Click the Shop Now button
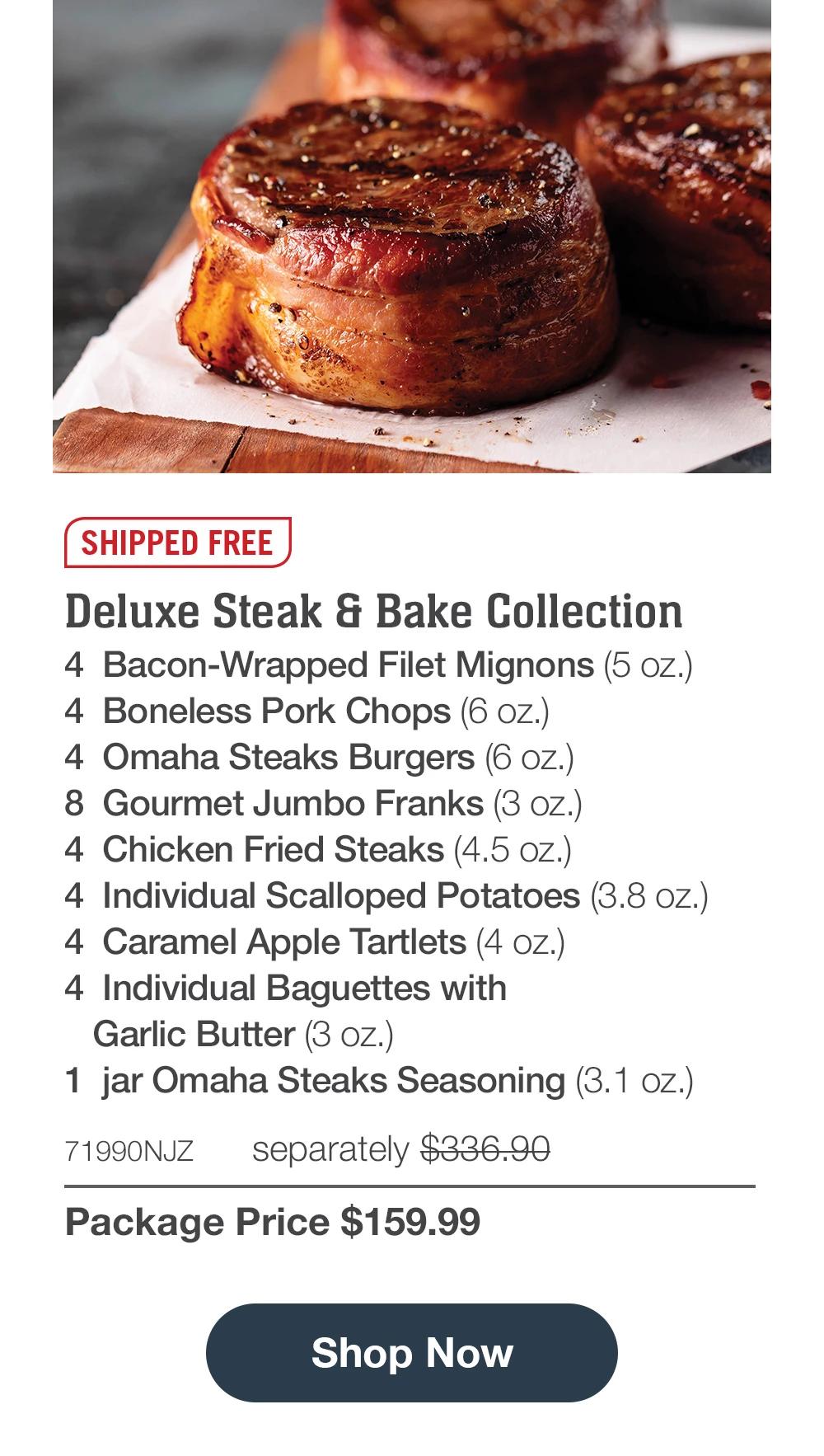The image size is (824, 1456). [x=411, y=1352]
